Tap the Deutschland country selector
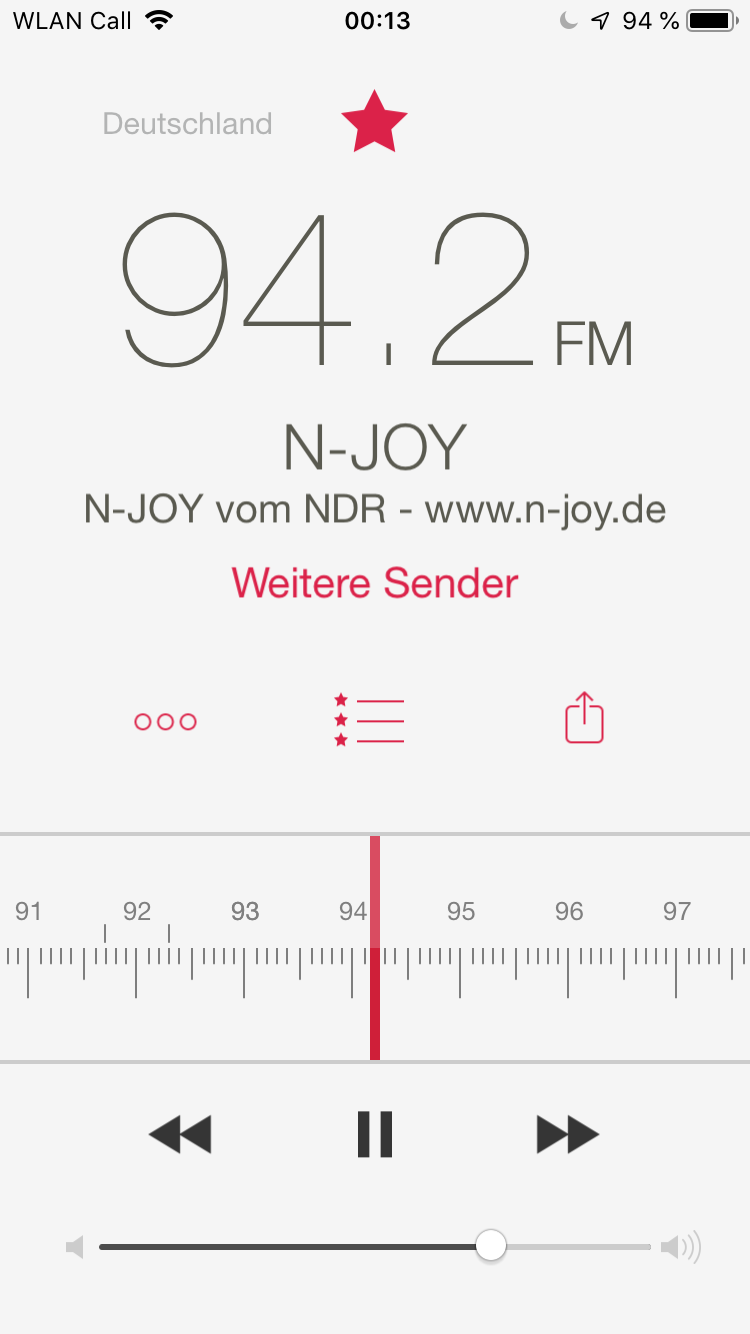The image size is (750, 1334). click(x=187, y=124)
